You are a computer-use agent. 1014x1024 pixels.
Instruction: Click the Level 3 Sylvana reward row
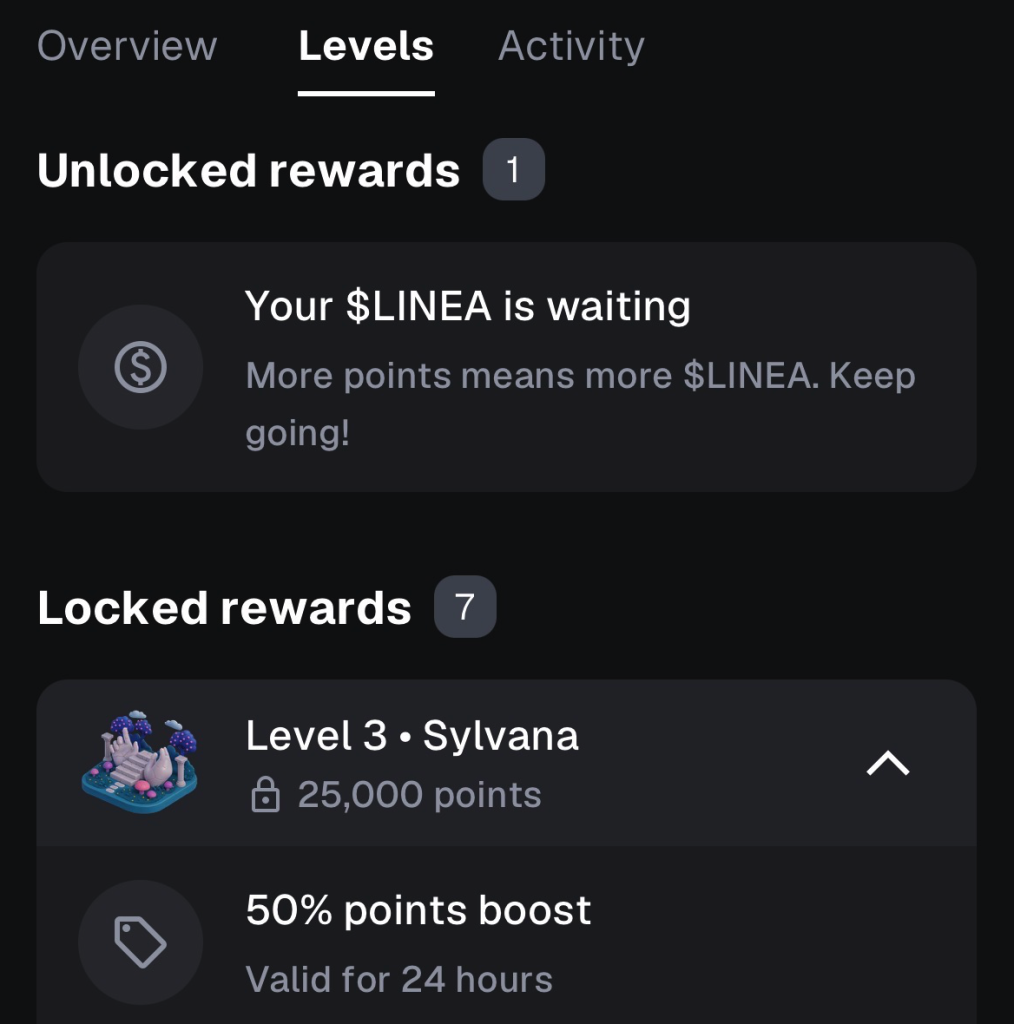(x=506, y=763)
